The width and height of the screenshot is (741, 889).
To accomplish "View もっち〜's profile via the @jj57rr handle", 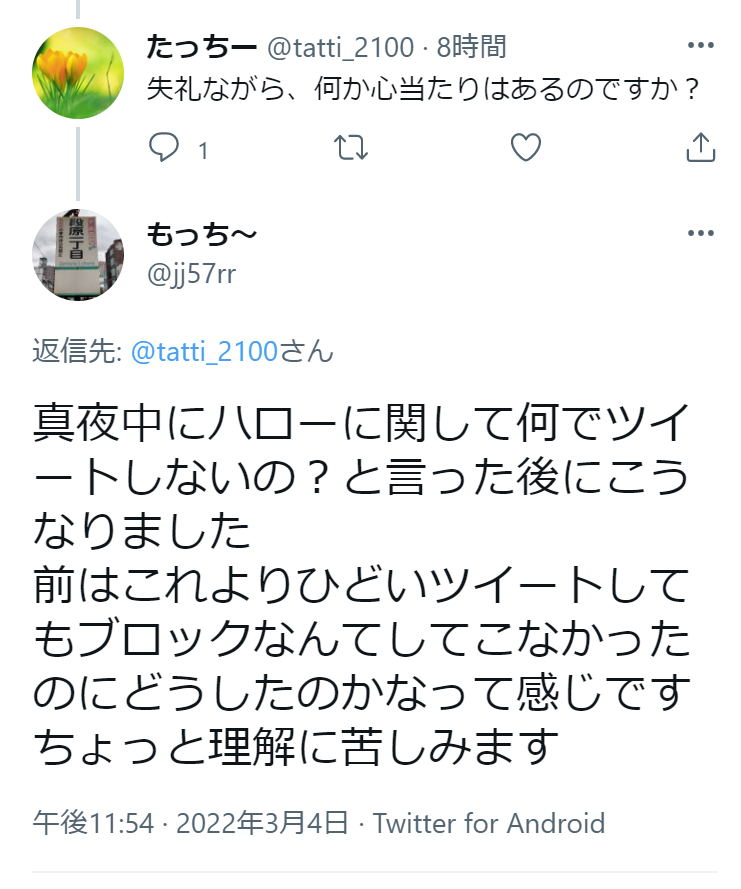I will coord(191,274).
